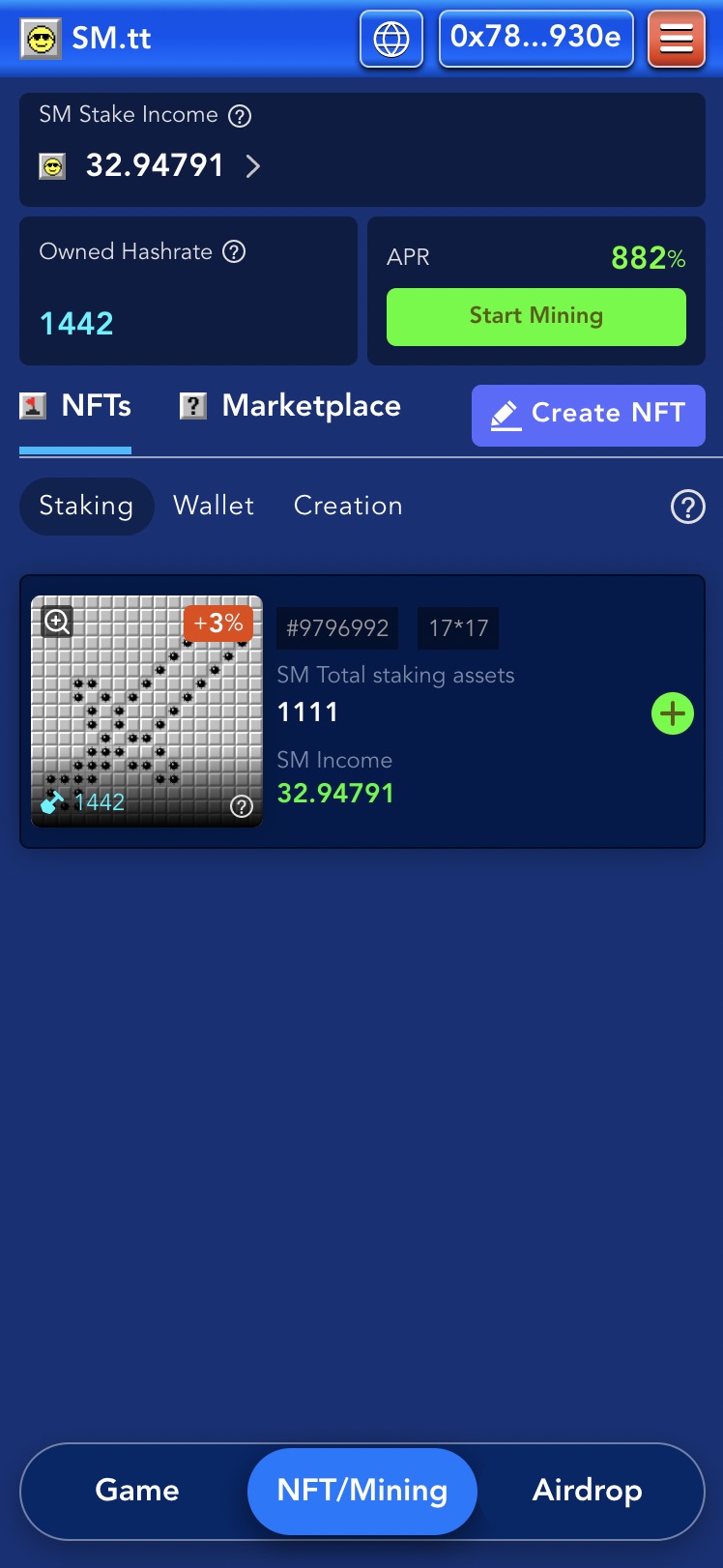Image resolution: width=723 pixels, height=1568 pixels.
Task: Open the help icon beside Creation
Action: click(x=688, y=507)
